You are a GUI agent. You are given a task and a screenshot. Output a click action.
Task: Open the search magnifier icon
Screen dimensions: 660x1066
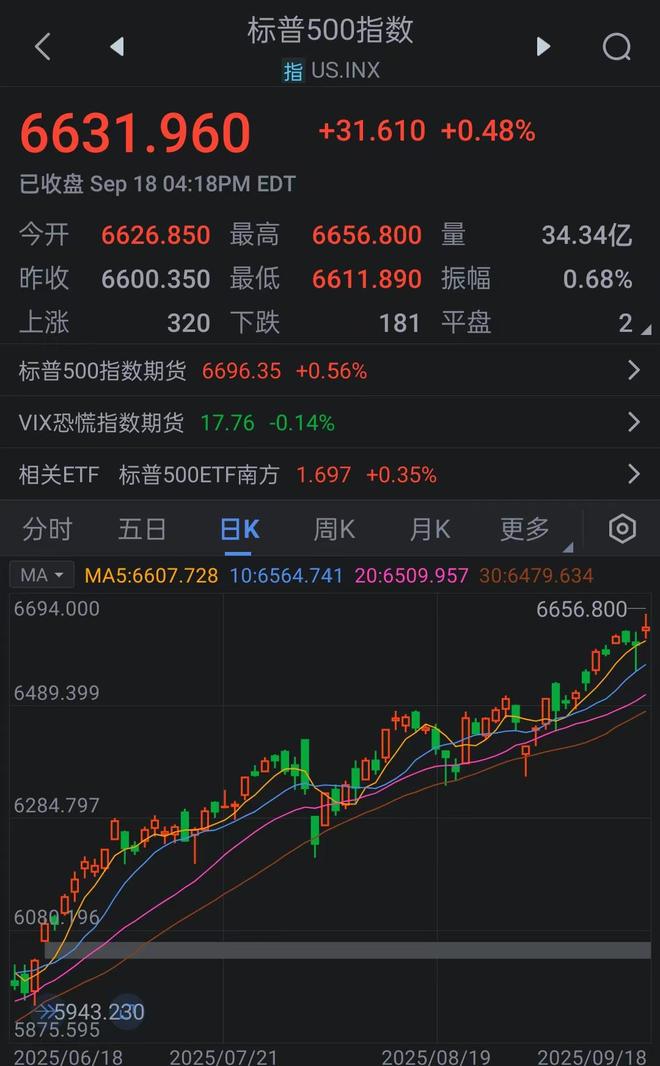click(x=617, y=46)
